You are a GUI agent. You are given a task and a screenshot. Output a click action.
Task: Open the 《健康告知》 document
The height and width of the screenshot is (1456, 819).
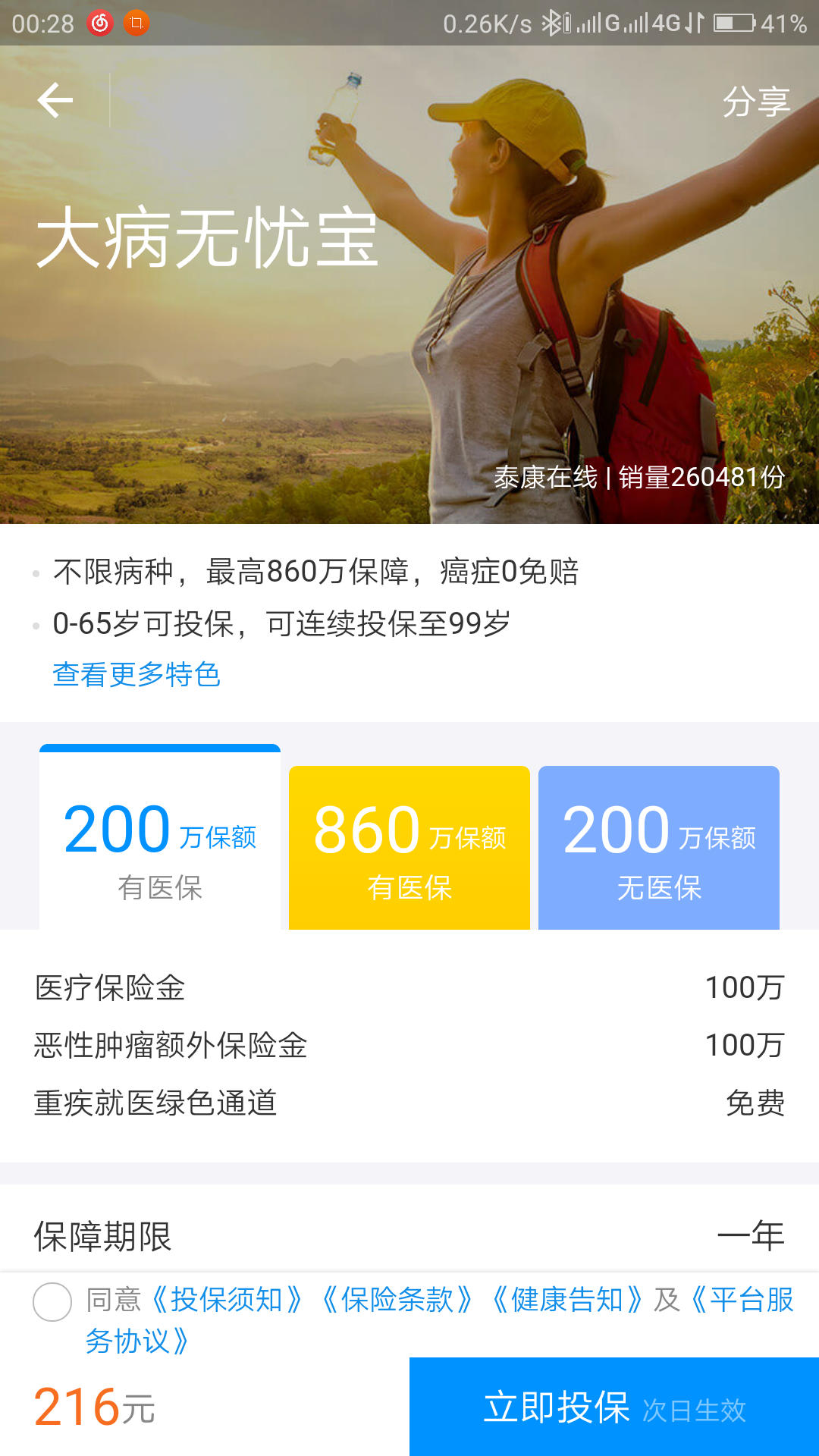coord(566,1300)
